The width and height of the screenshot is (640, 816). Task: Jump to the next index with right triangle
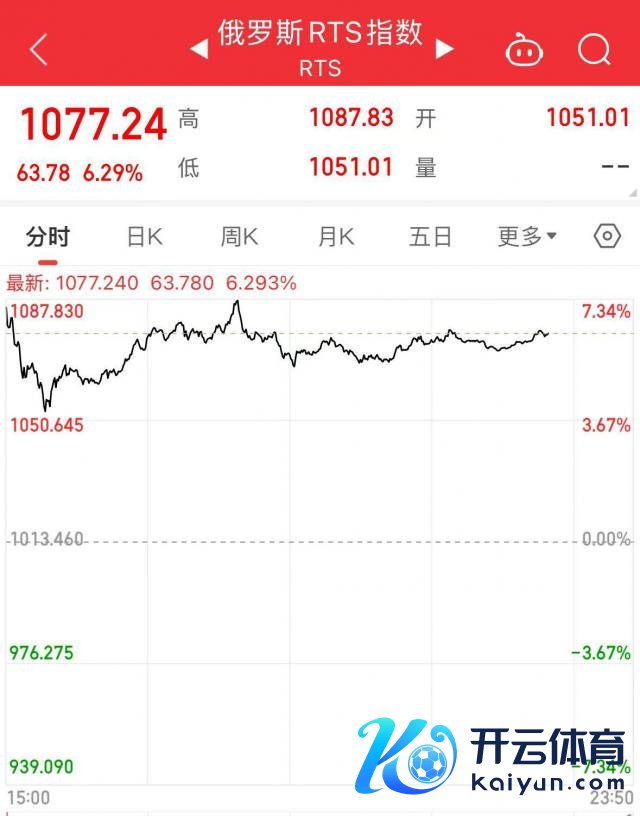pos(445,47)
